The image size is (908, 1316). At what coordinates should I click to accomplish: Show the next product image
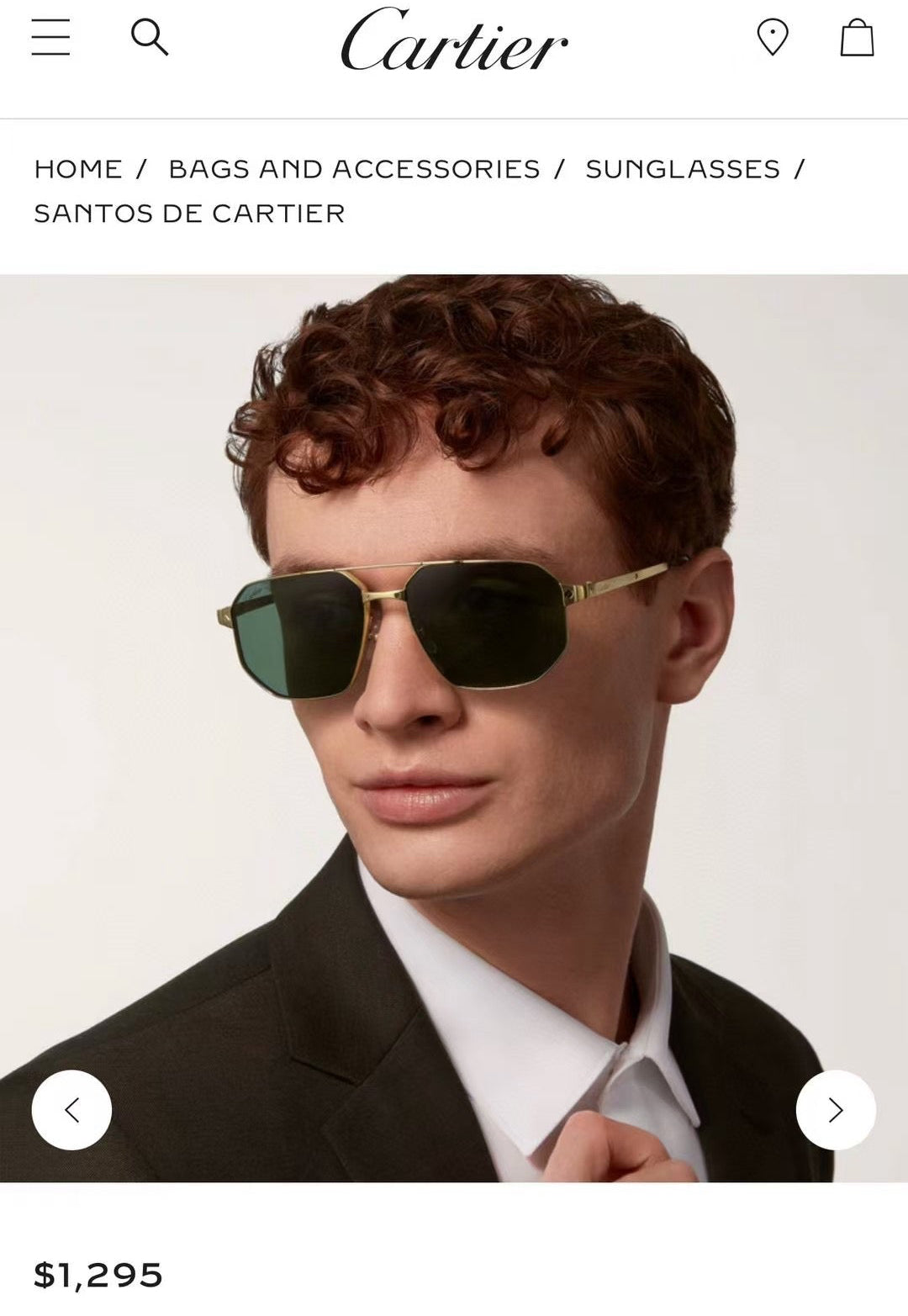[836, 1110]
